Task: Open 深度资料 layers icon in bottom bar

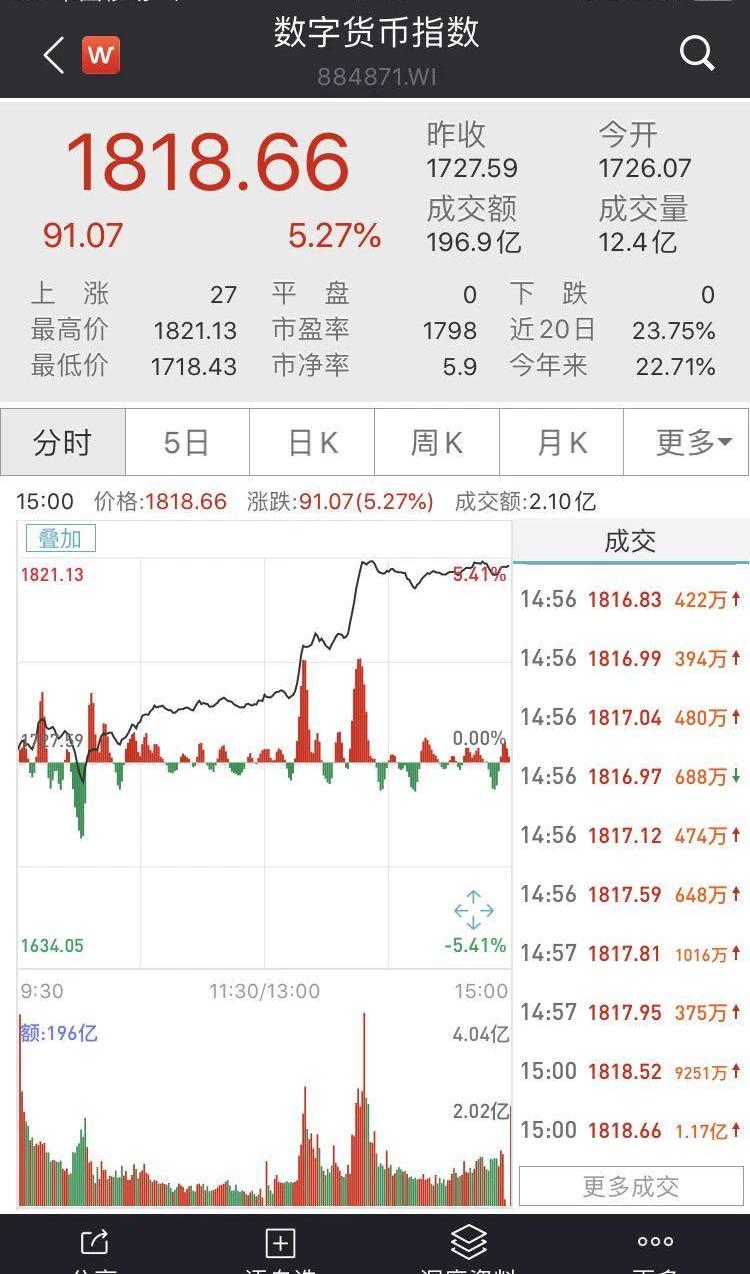Action: pyautogui.click(x=468, y=1243)
